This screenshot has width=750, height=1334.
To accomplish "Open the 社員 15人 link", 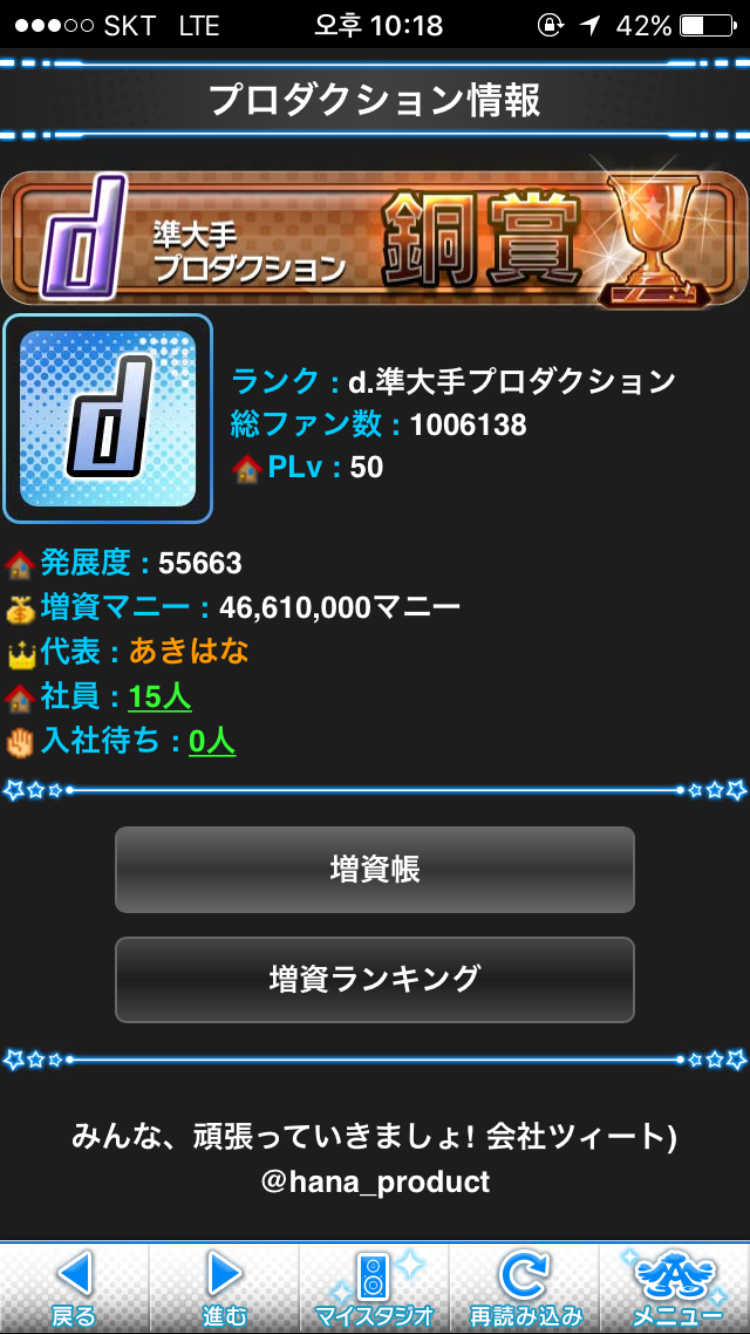I will coord(159,697).
